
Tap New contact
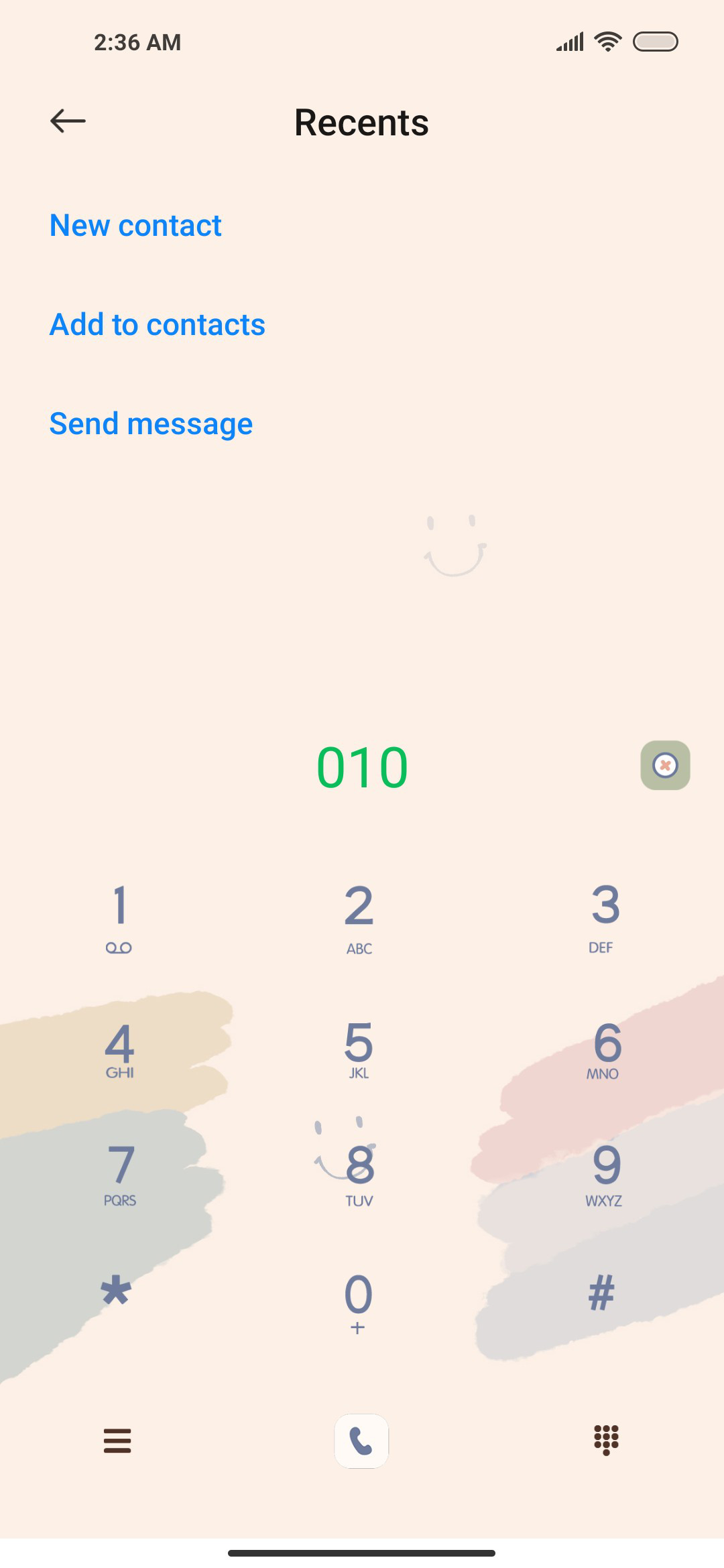click(135, 225)
